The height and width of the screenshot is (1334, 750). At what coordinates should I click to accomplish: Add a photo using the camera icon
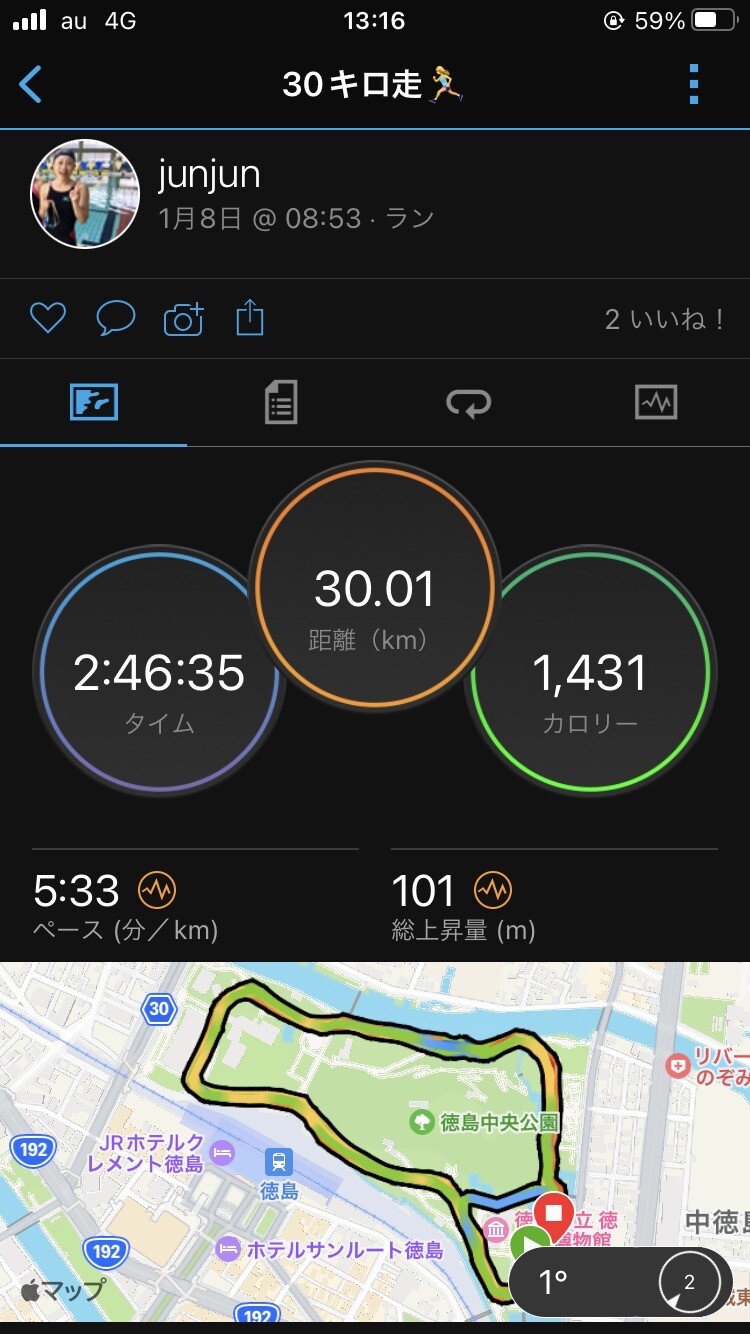[185, 317]
